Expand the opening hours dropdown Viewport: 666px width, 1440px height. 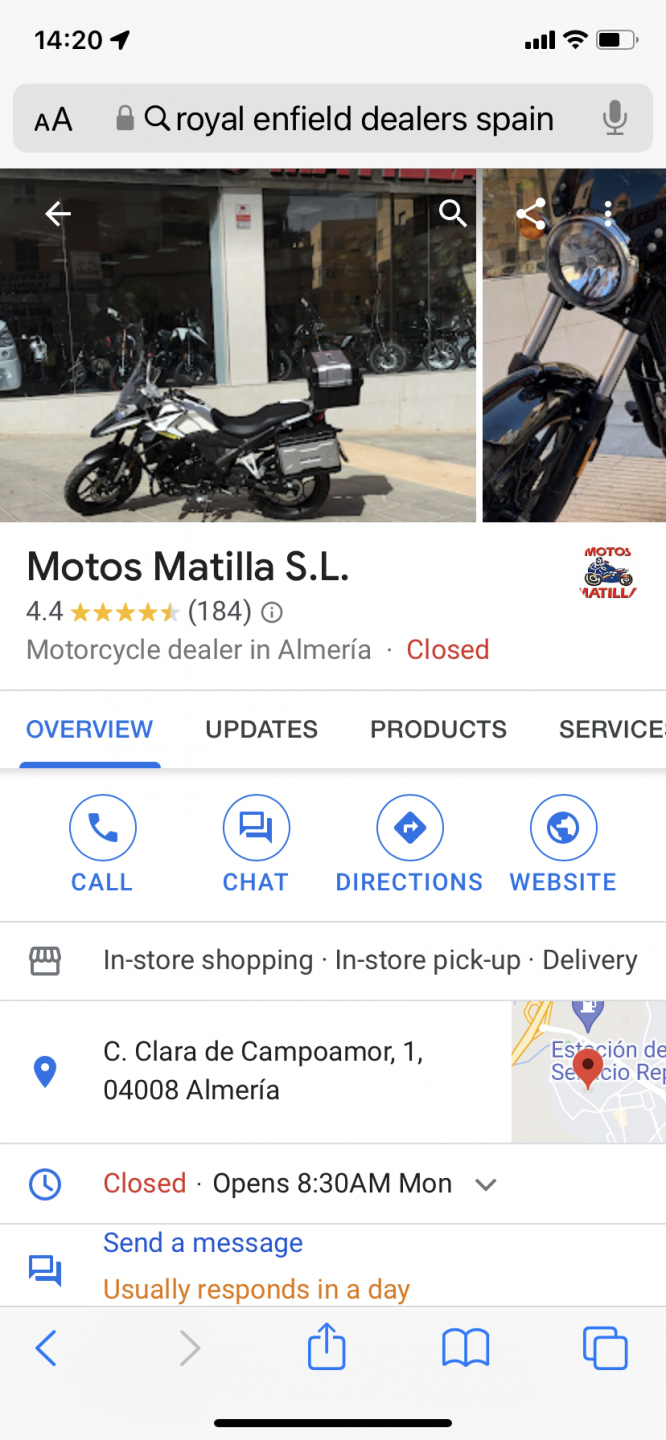486,1184
